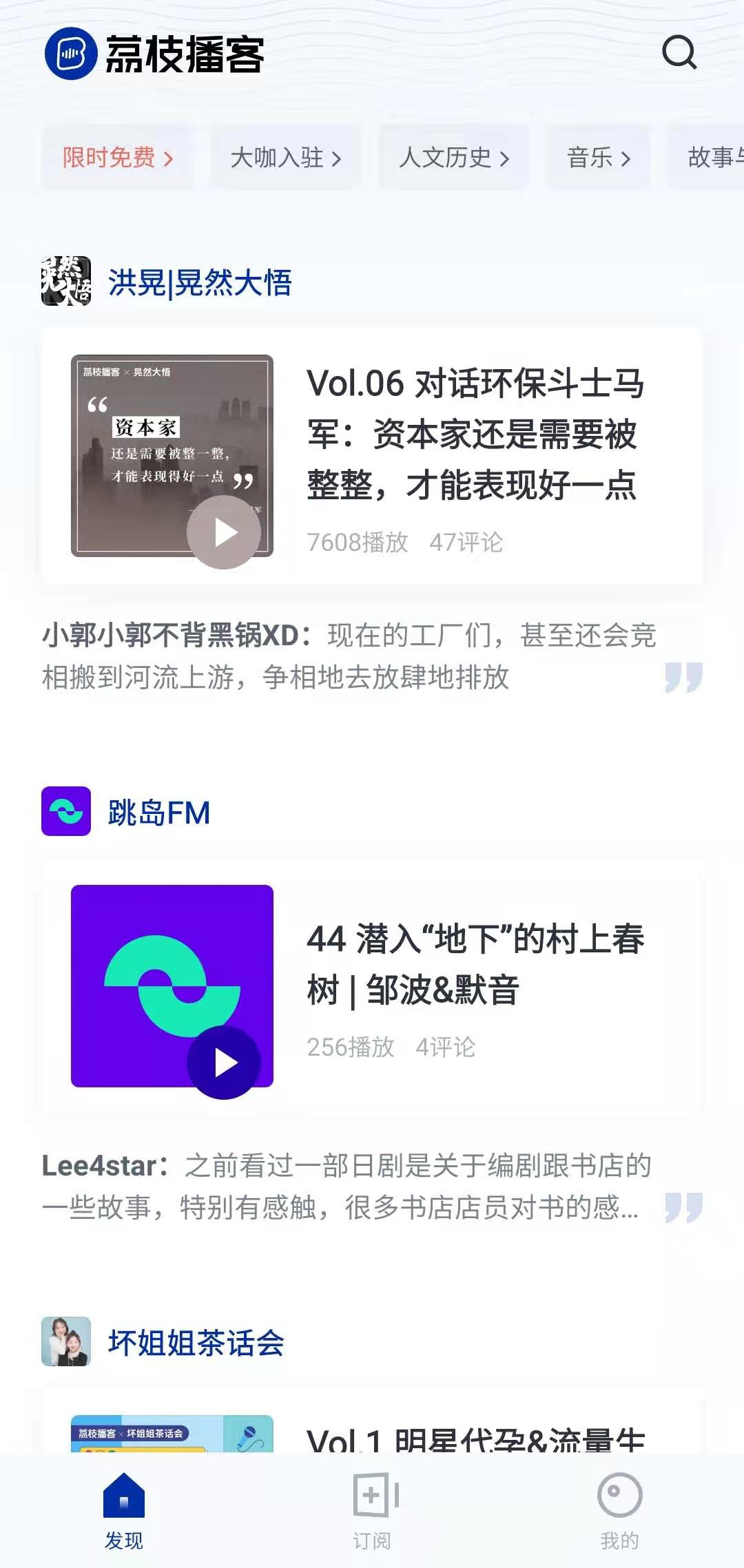Screen dimensions: 744x1568
Task: Open the 大咖入驻 category chip
Action: [285, 158]
